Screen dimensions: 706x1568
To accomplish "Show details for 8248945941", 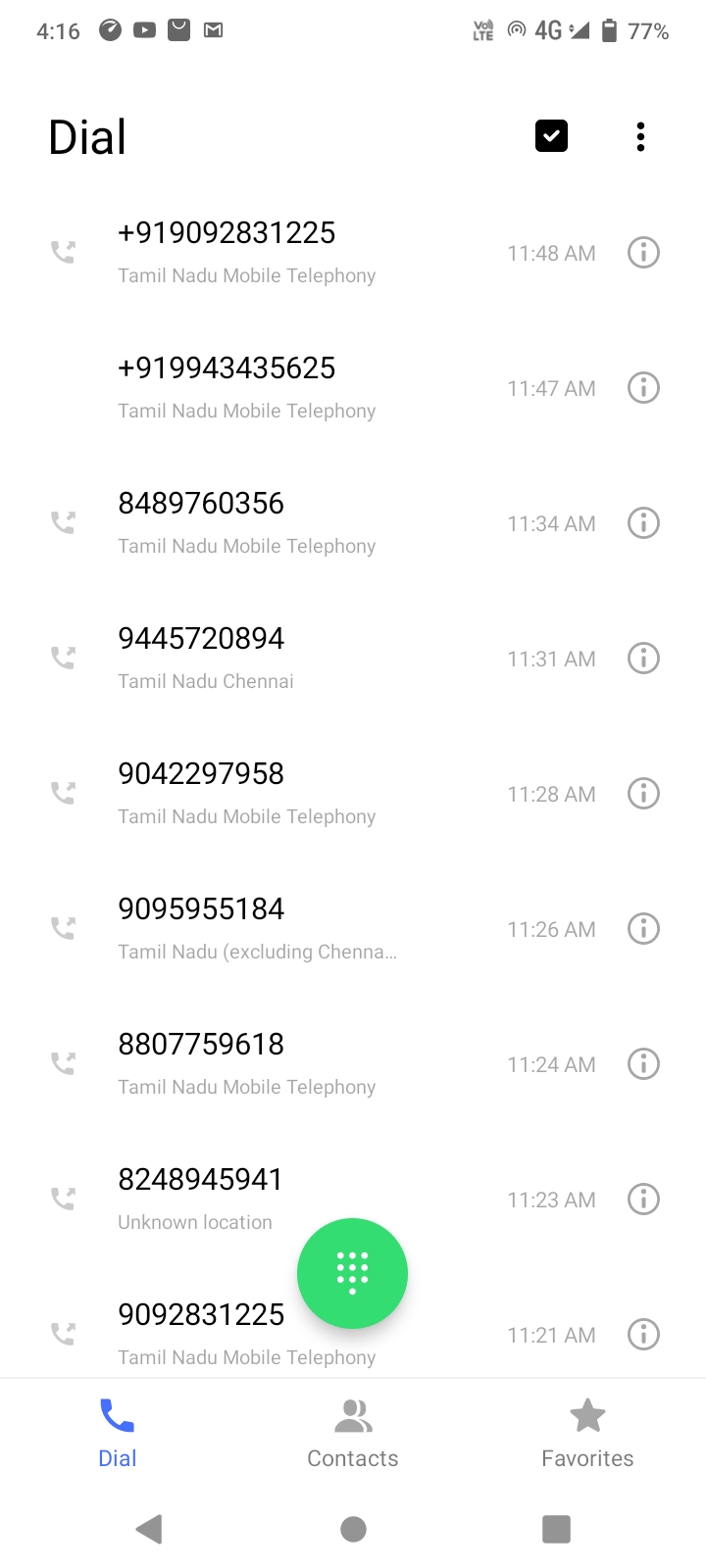I will pos(643,1200).
